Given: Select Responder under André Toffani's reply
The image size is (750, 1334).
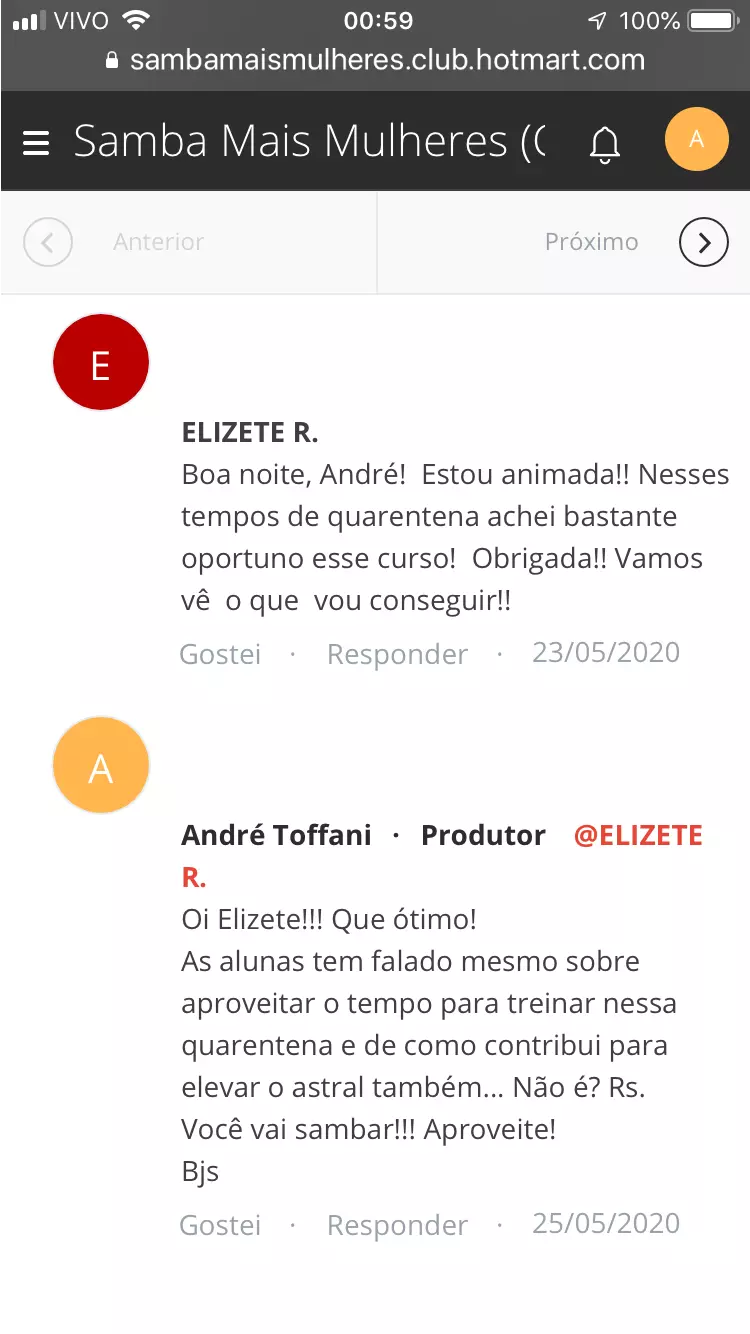Looking at the screenshot, I should (x=397, y=1225).
